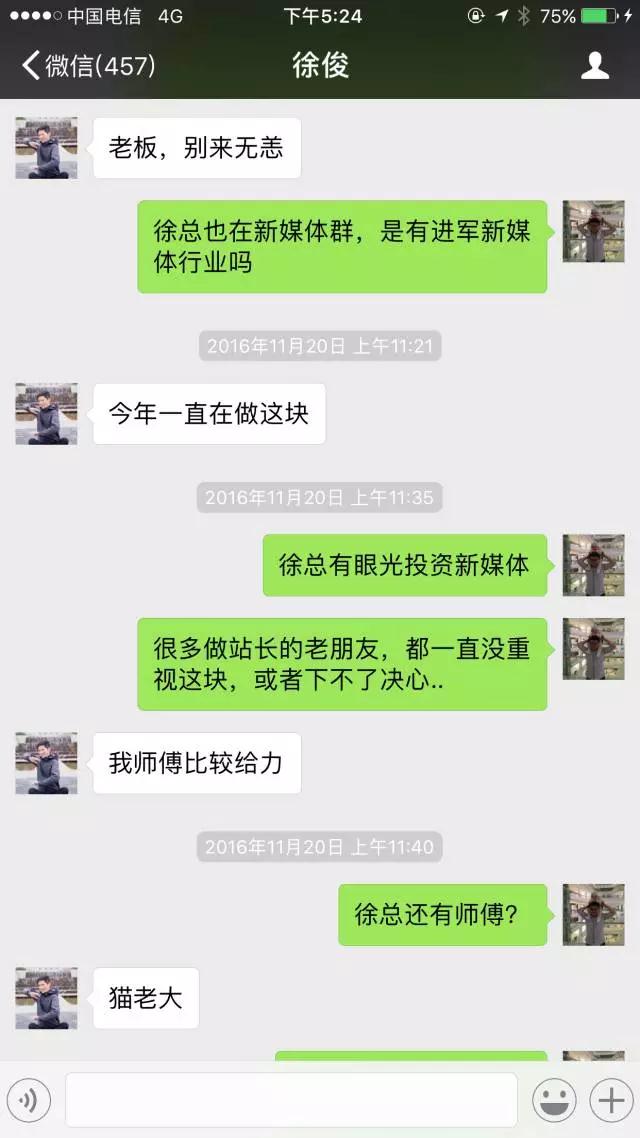Tap 徐俊's avatar beside 老板，别来无恙

coord(46,148)
